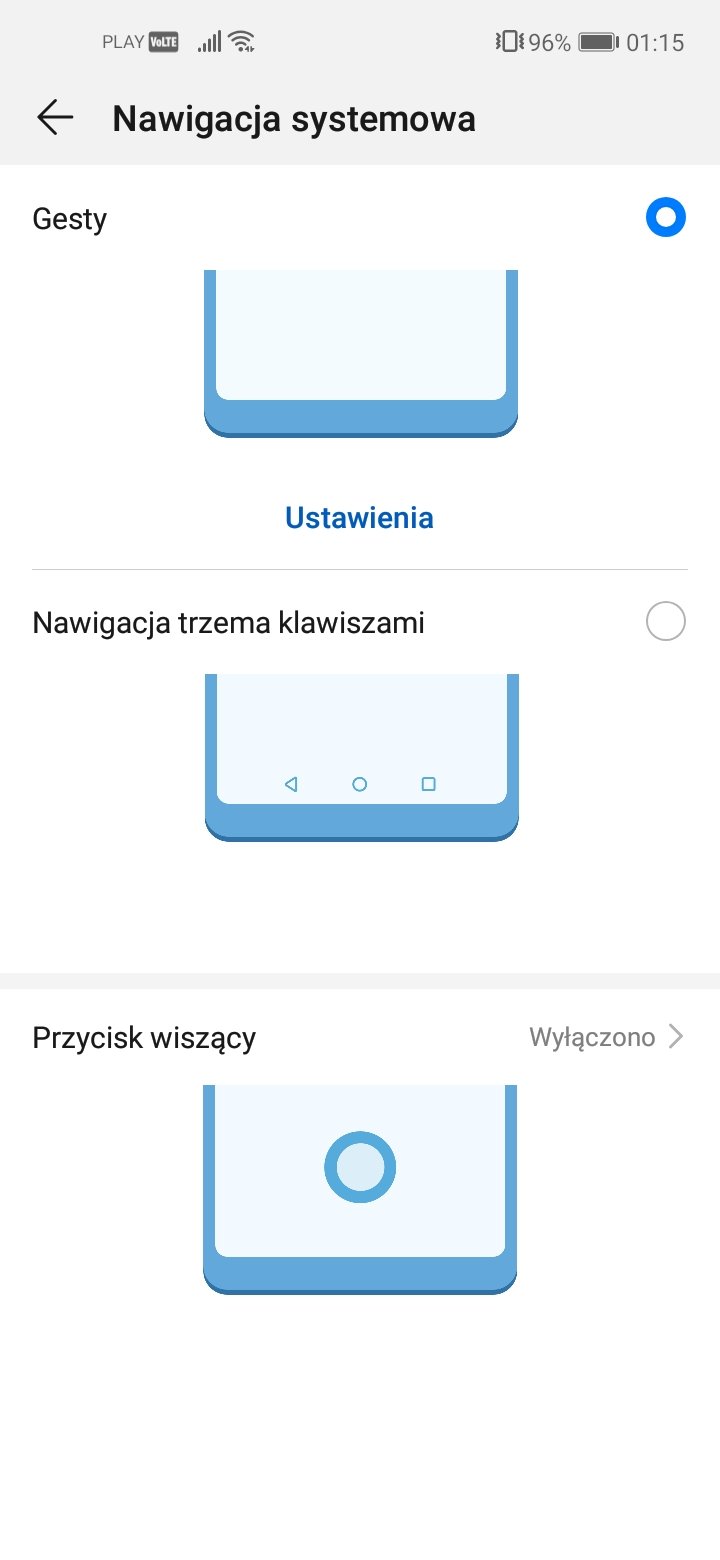Open Ustawienia link under Gesty

tap(359, 518)
